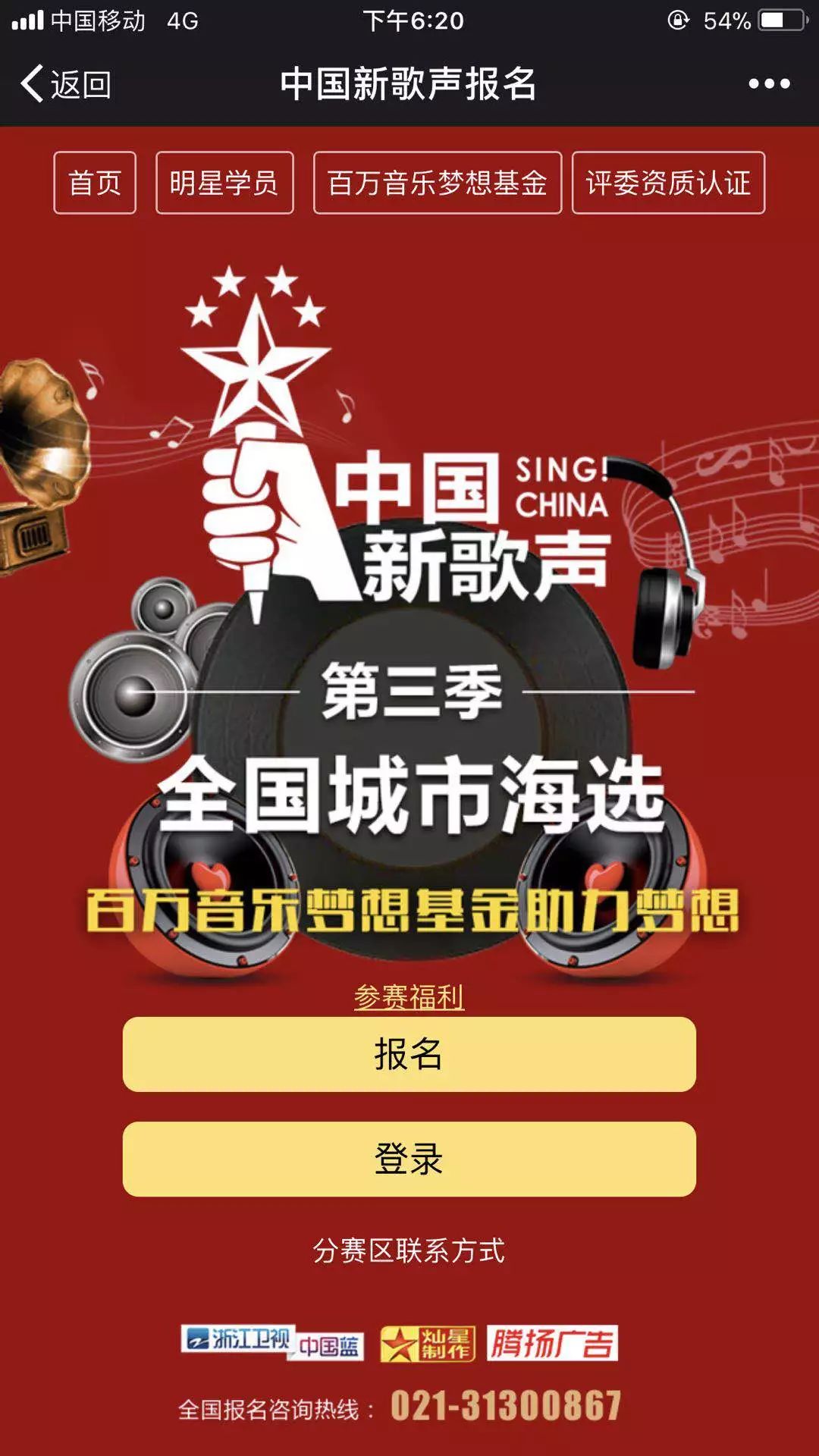This screenshot has height=1456, width=819.
Task: View 分赛区联系方式 contact info
Action: (409, 1250)
